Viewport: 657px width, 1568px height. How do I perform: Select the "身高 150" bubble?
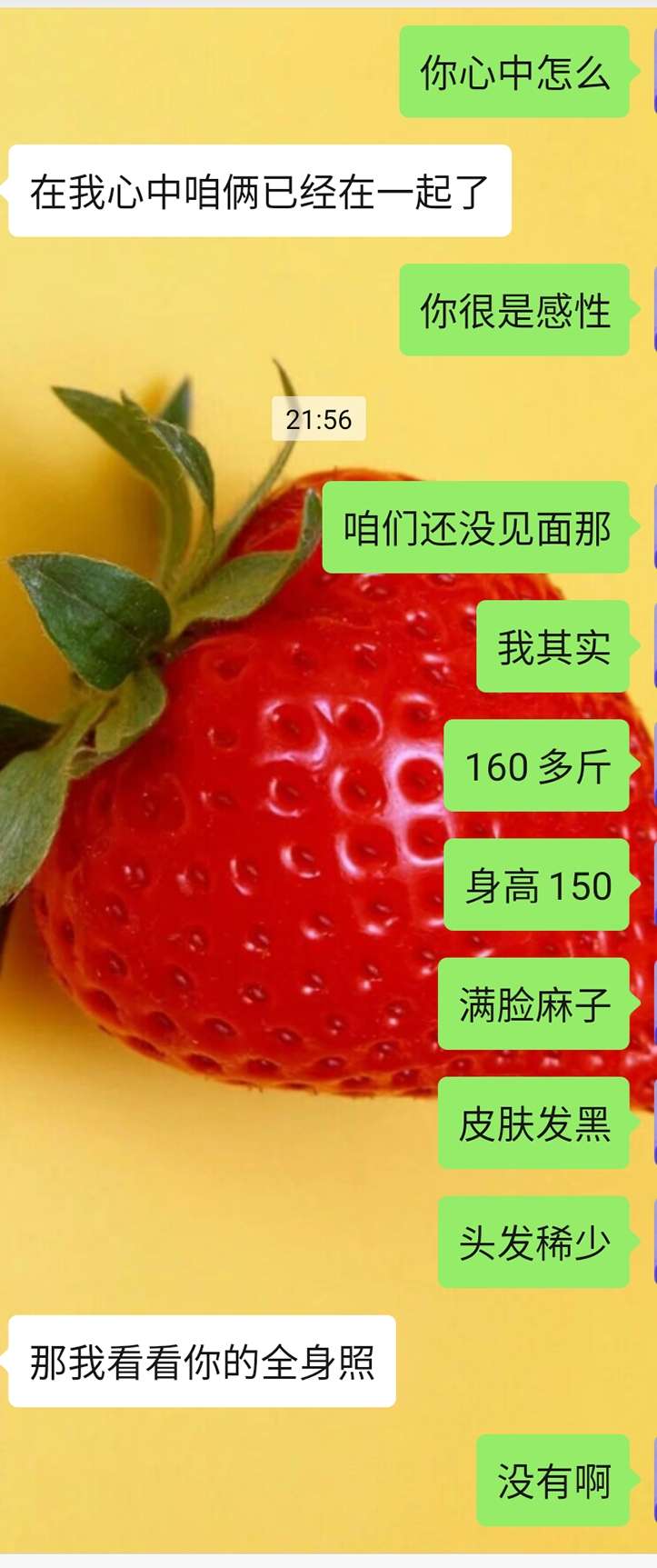point(535,885)
